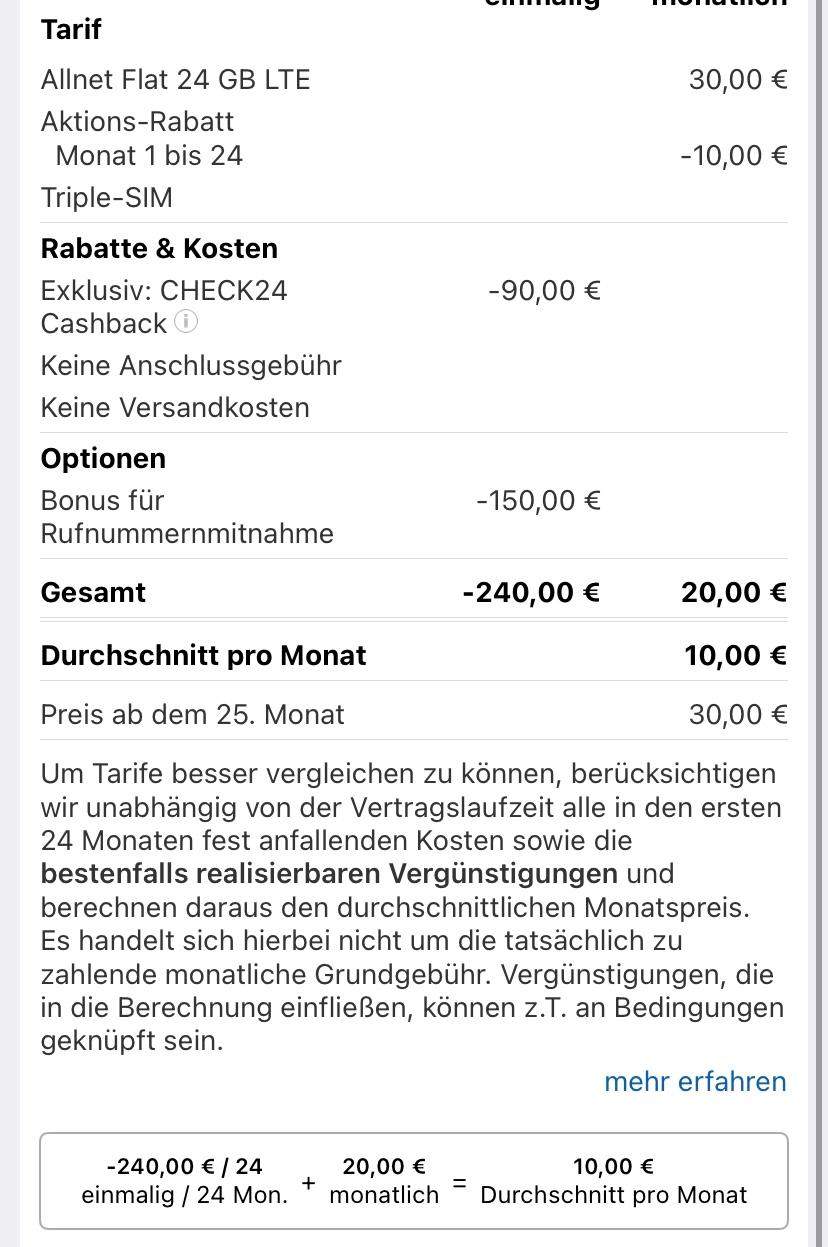
Task: Open the average price calculation box
Action: [x=414, y=1180]
